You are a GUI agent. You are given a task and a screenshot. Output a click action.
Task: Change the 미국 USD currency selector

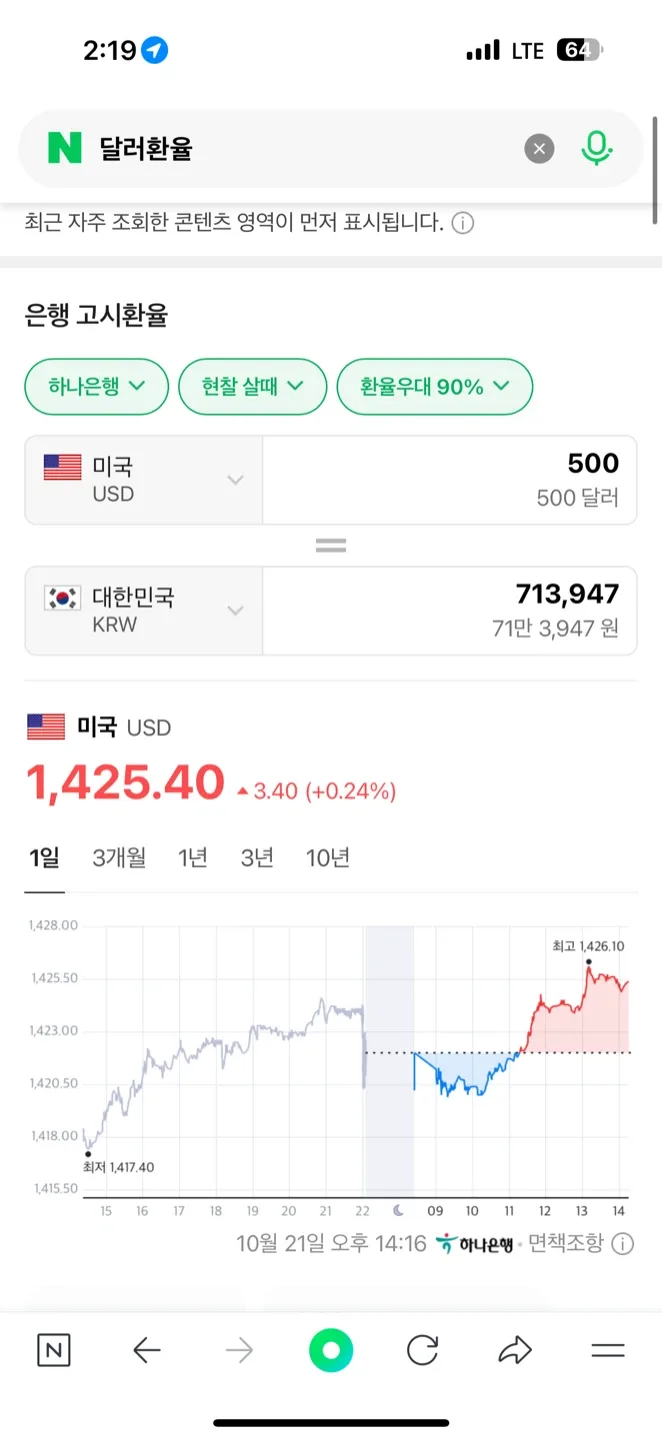(144, 480)
